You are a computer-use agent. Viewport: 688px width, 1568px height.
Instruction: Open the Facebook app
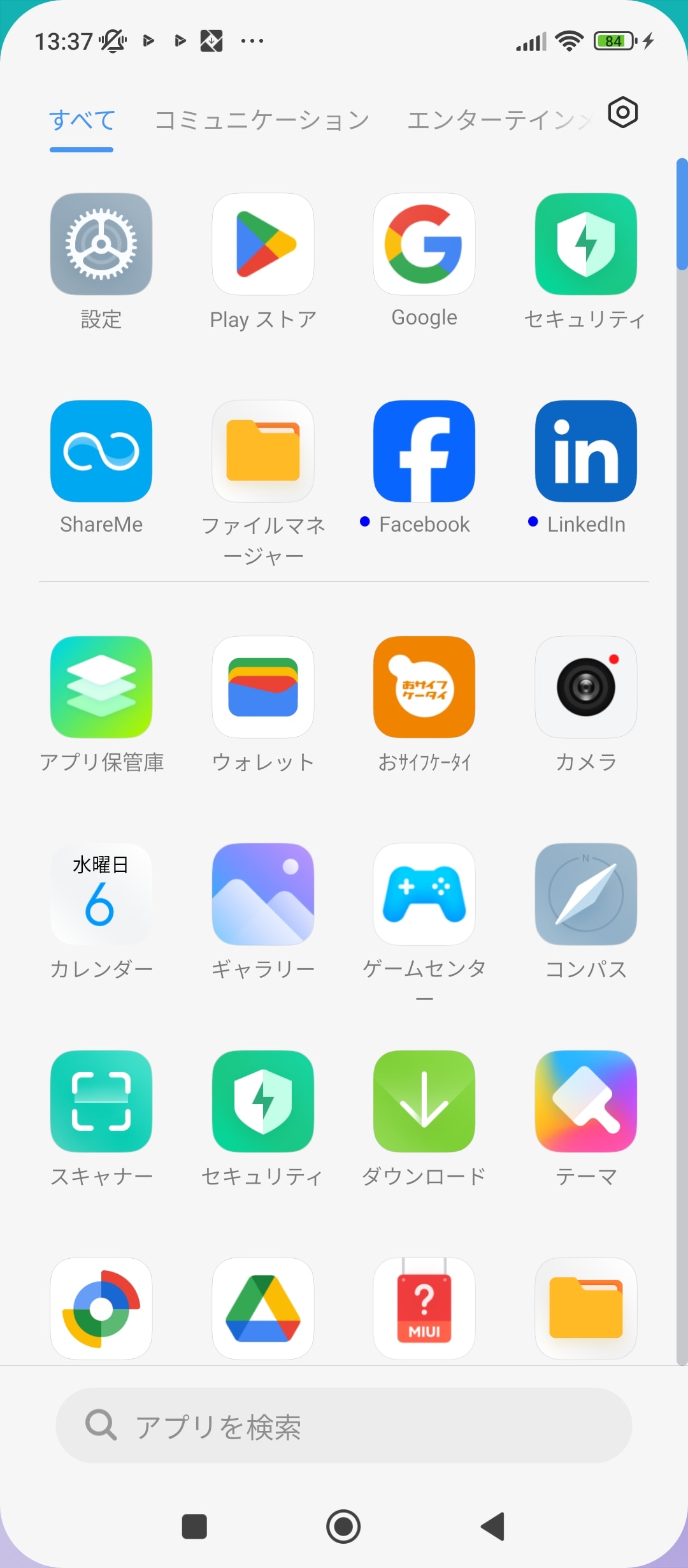424,451
